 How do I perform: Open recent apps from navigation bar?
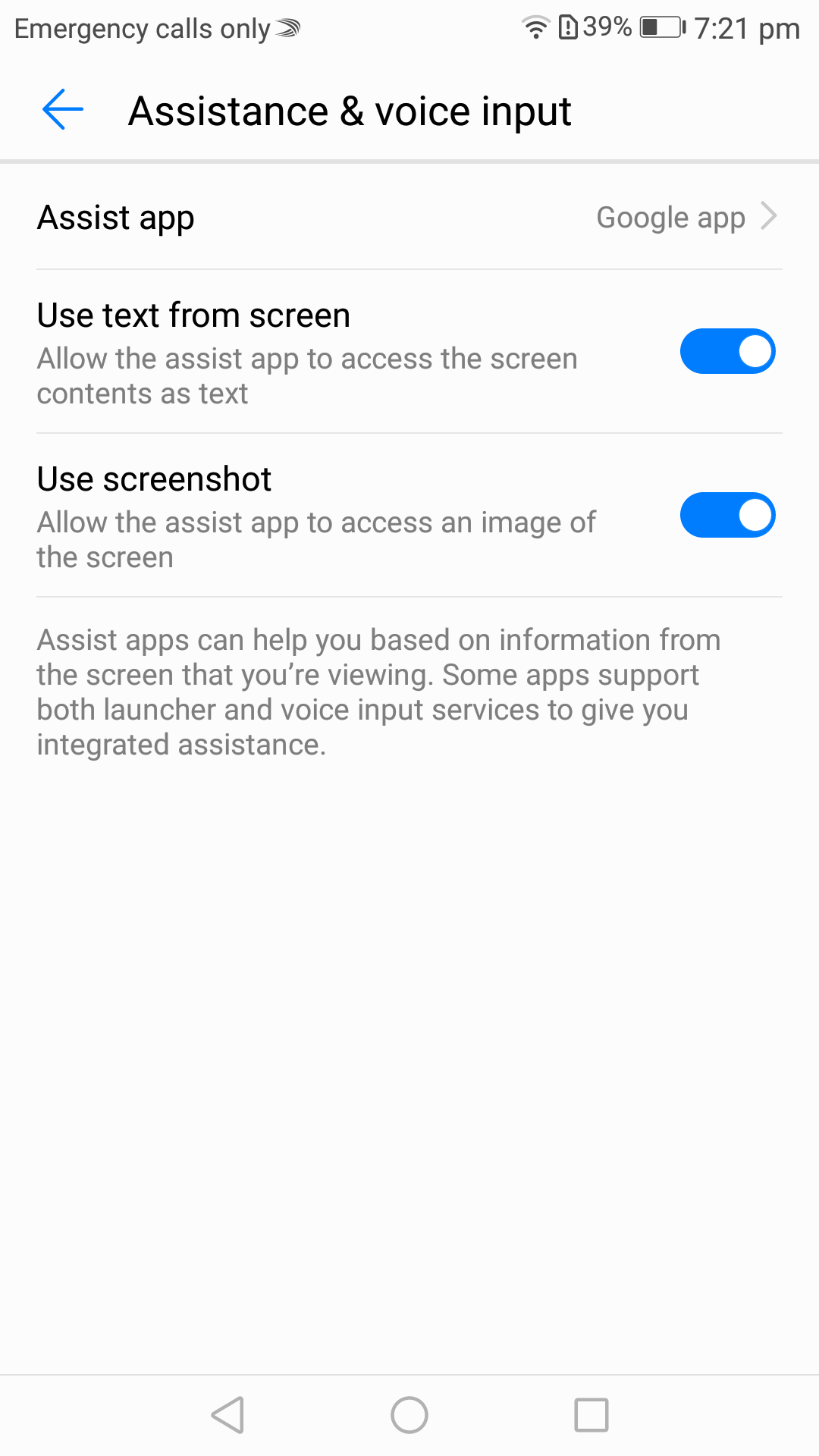(591, 1415)
